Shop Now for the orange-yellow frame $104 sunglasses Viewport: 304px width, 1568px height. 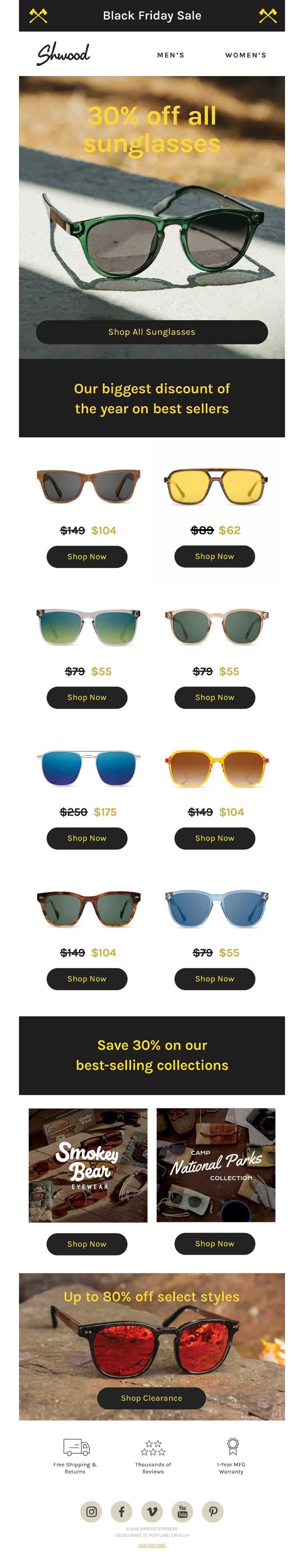(x=214, y=838)
